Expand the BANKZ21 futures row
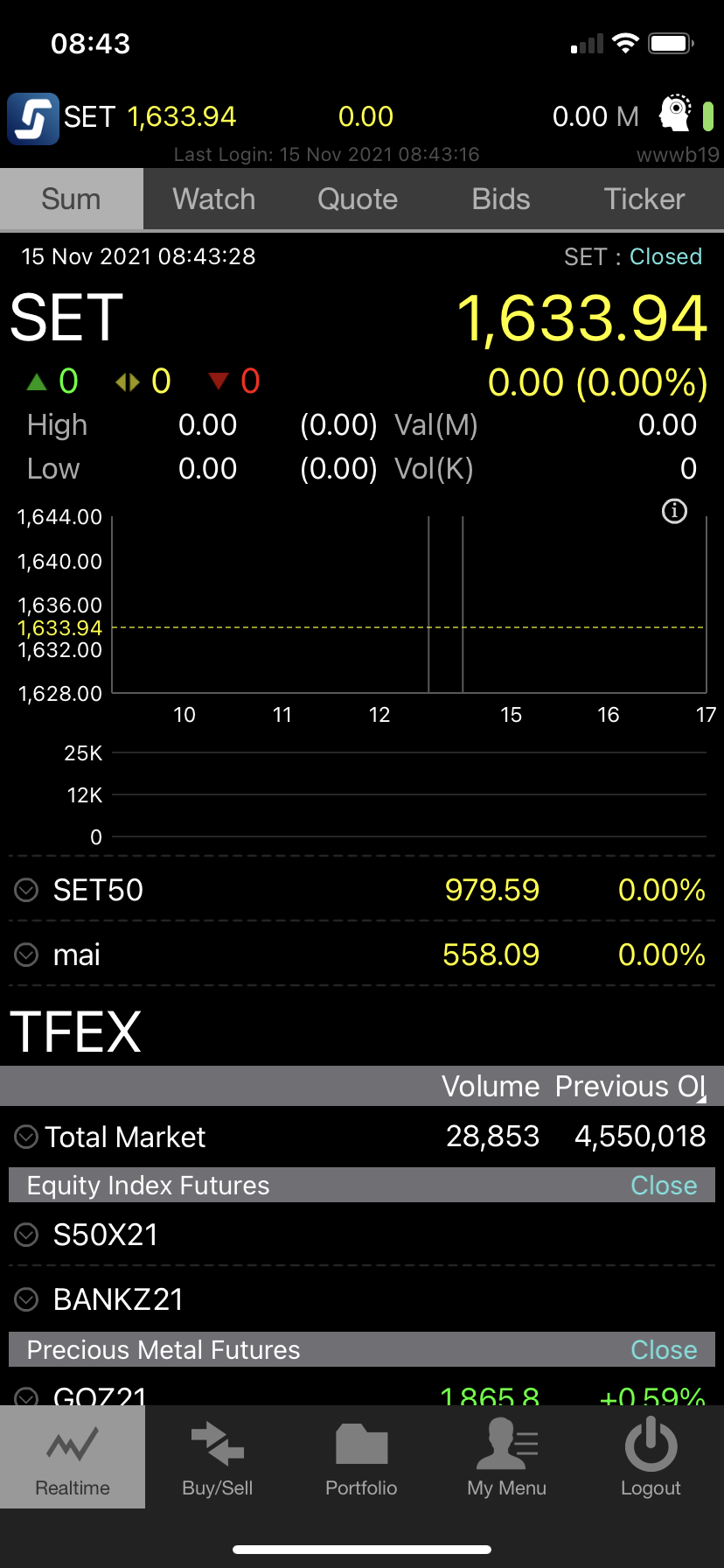The image size is (724, 1568). [x=27, y=1299]
